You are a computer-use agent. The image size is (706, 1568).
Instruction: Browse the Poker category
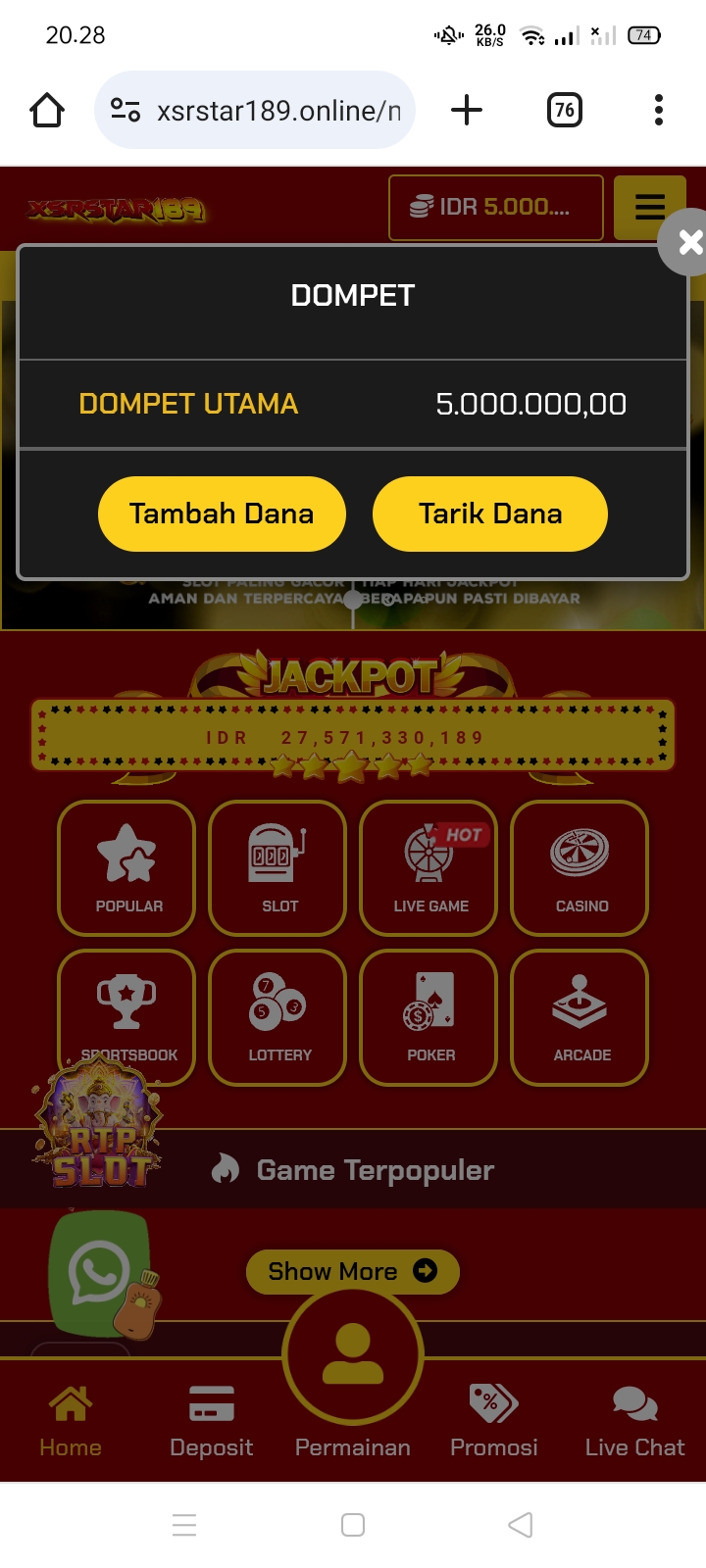[430, 1016]
